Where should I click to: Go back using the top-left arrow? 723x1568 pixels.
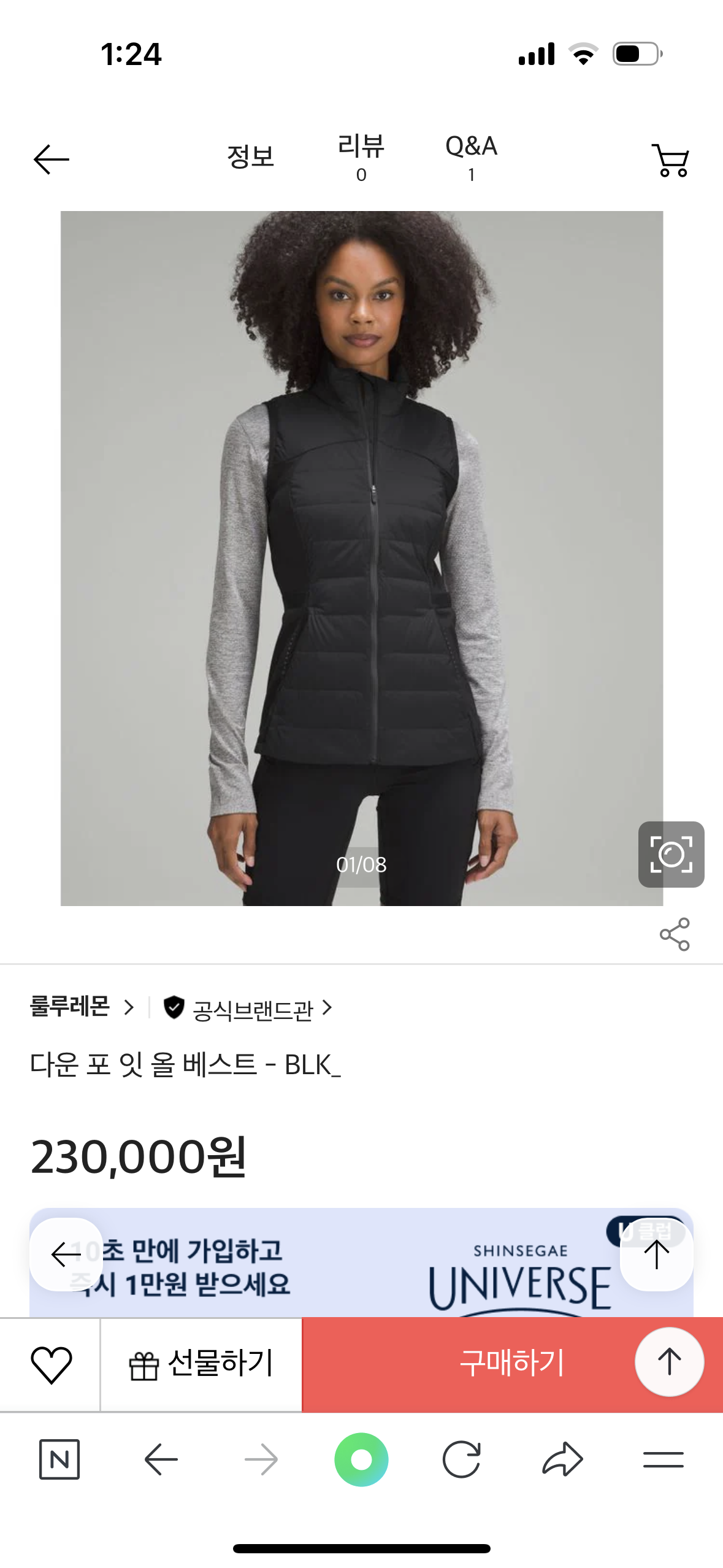tap(52, 159)
